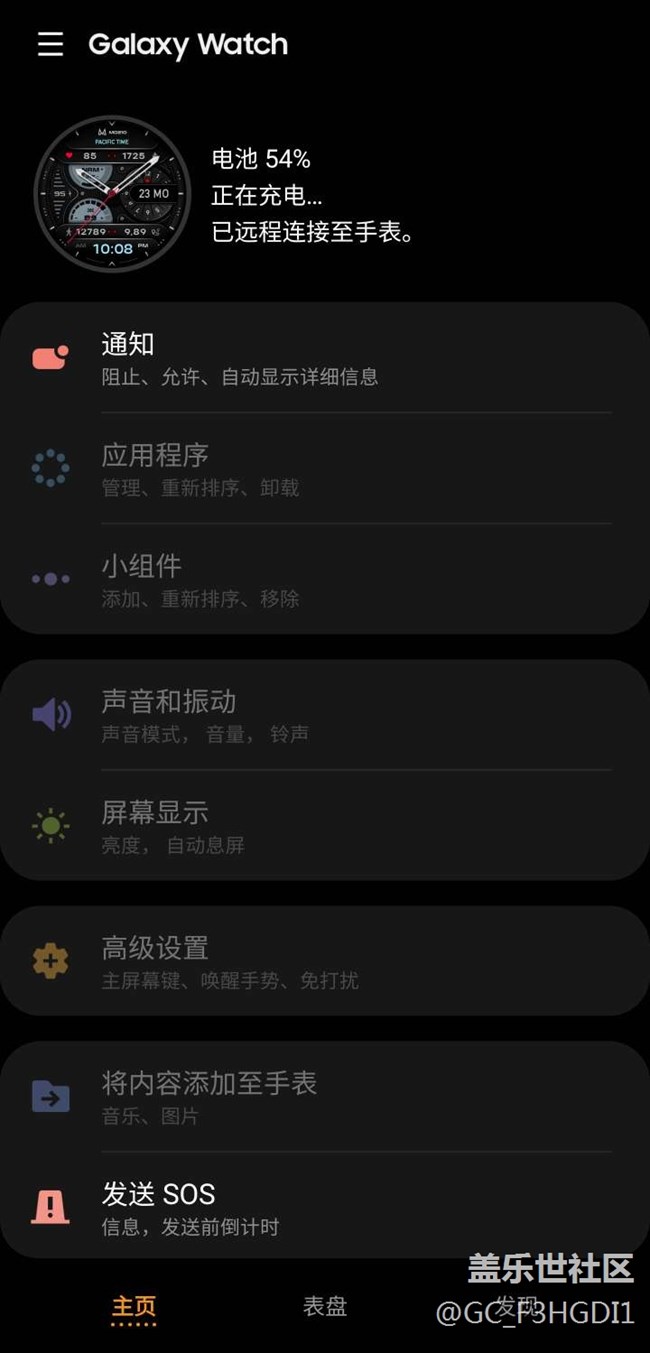The image size is (650, 1353).
Task: Open the hamburger drawer menu
Action: tap(50, 44)
